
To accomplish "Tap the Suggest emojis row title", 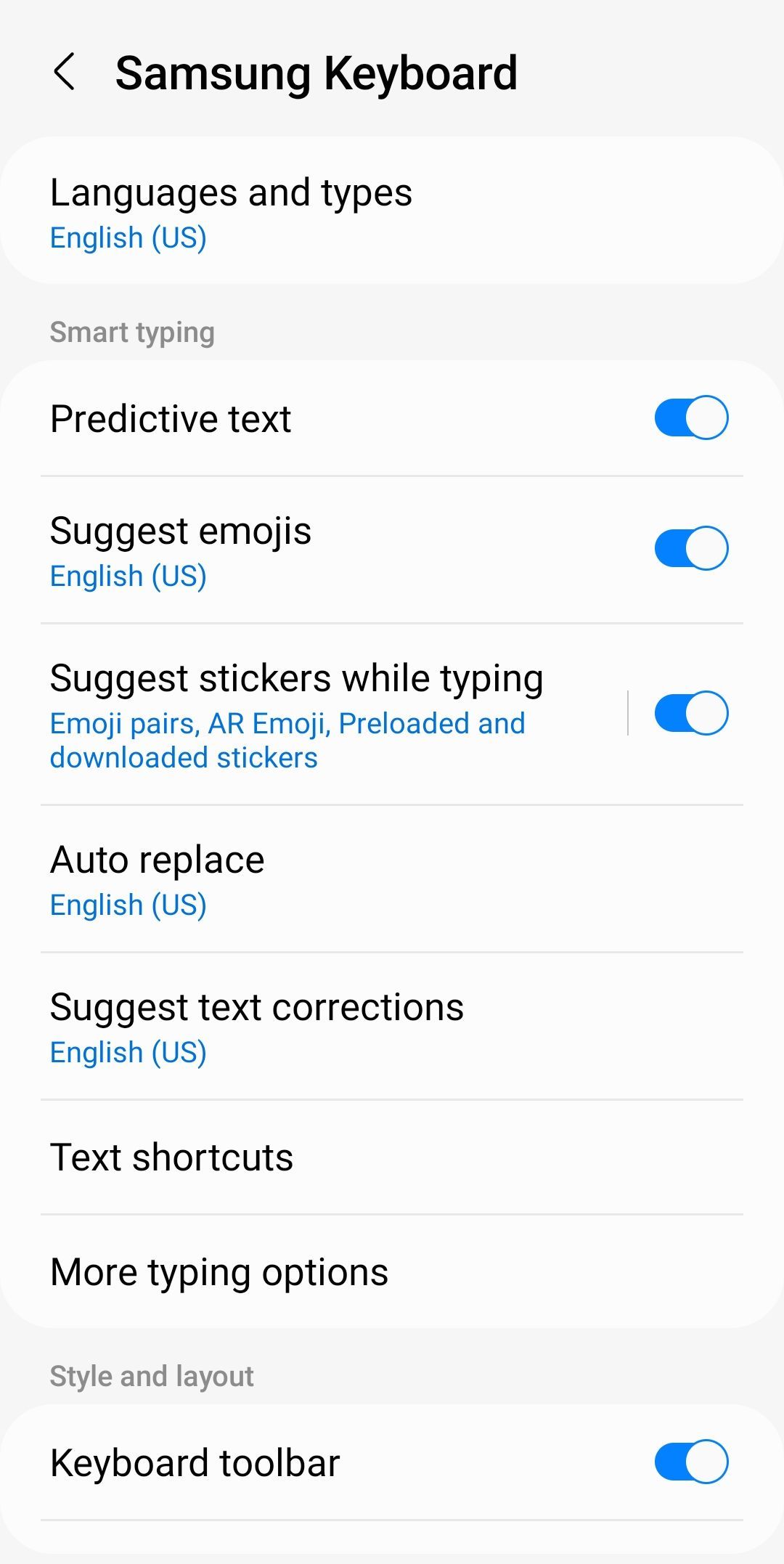I will 181,531.
